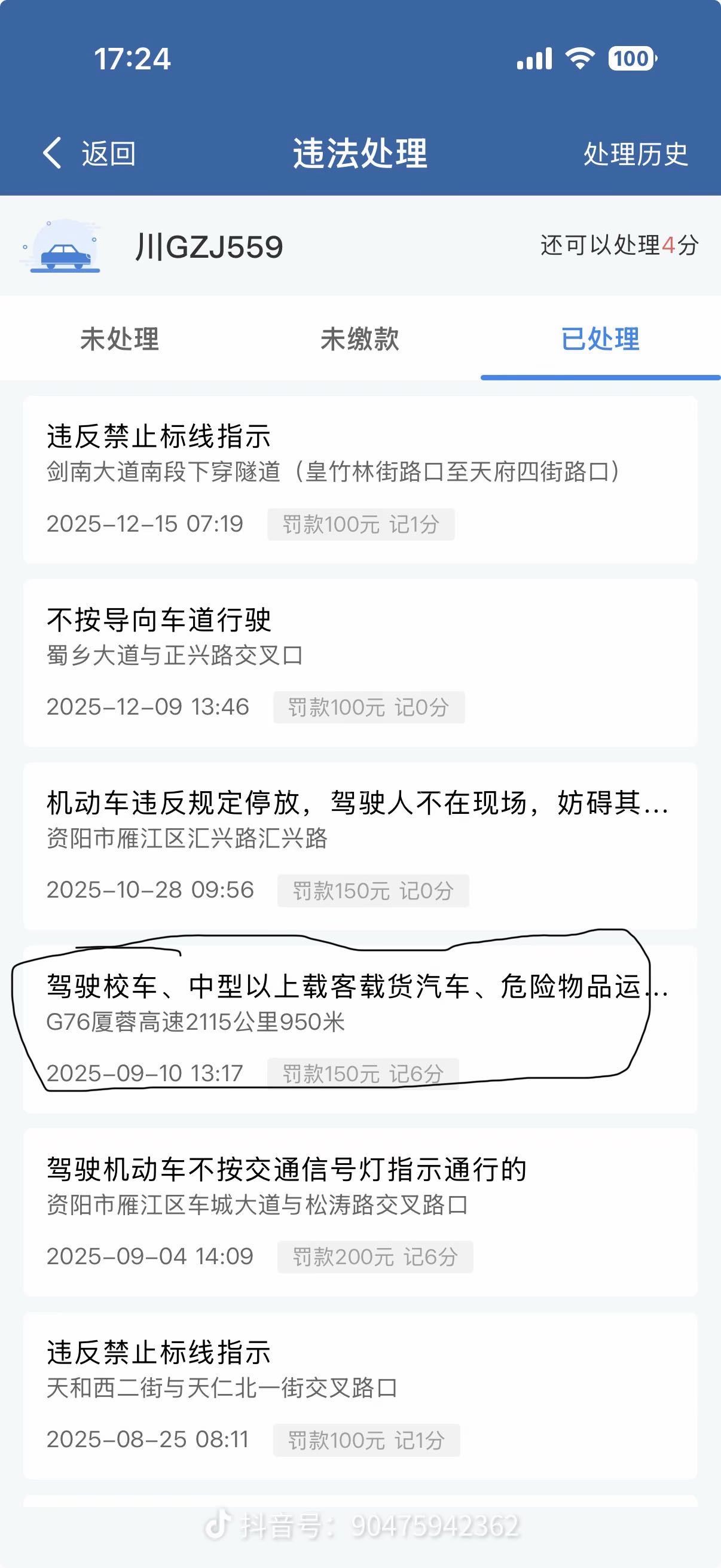Switch to the 未缴款 tab
The height and width of the screenshot is (1568, 721).
click(x=359, y=339)
